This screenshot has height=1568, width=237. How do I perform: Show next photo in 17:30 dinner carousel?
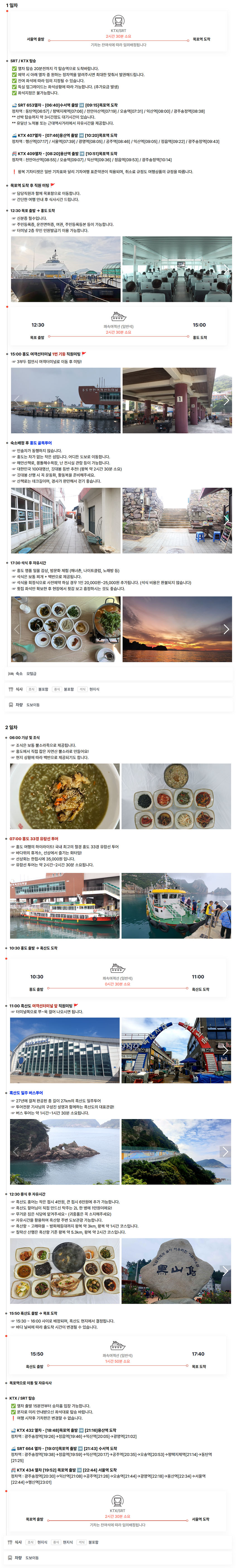coord(226,629)
